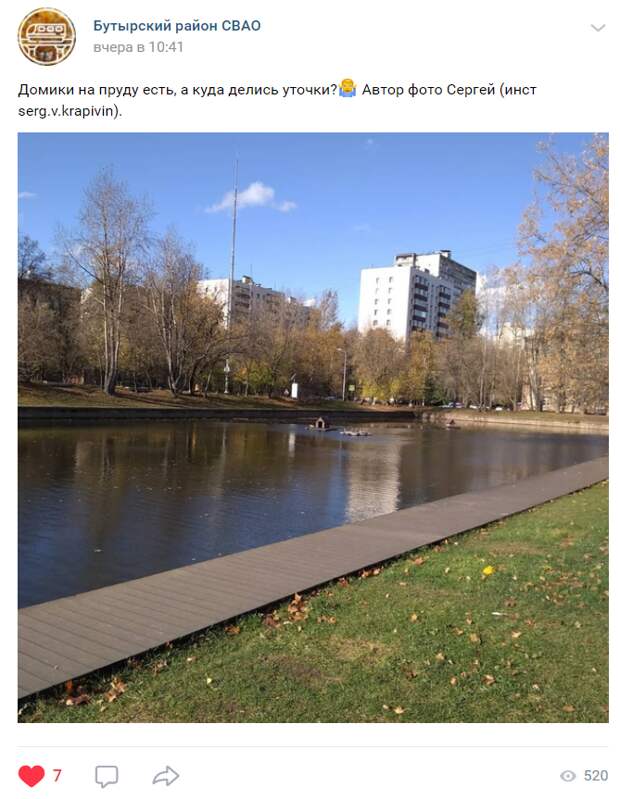Like the post with the heart icon

coord(32,775)
